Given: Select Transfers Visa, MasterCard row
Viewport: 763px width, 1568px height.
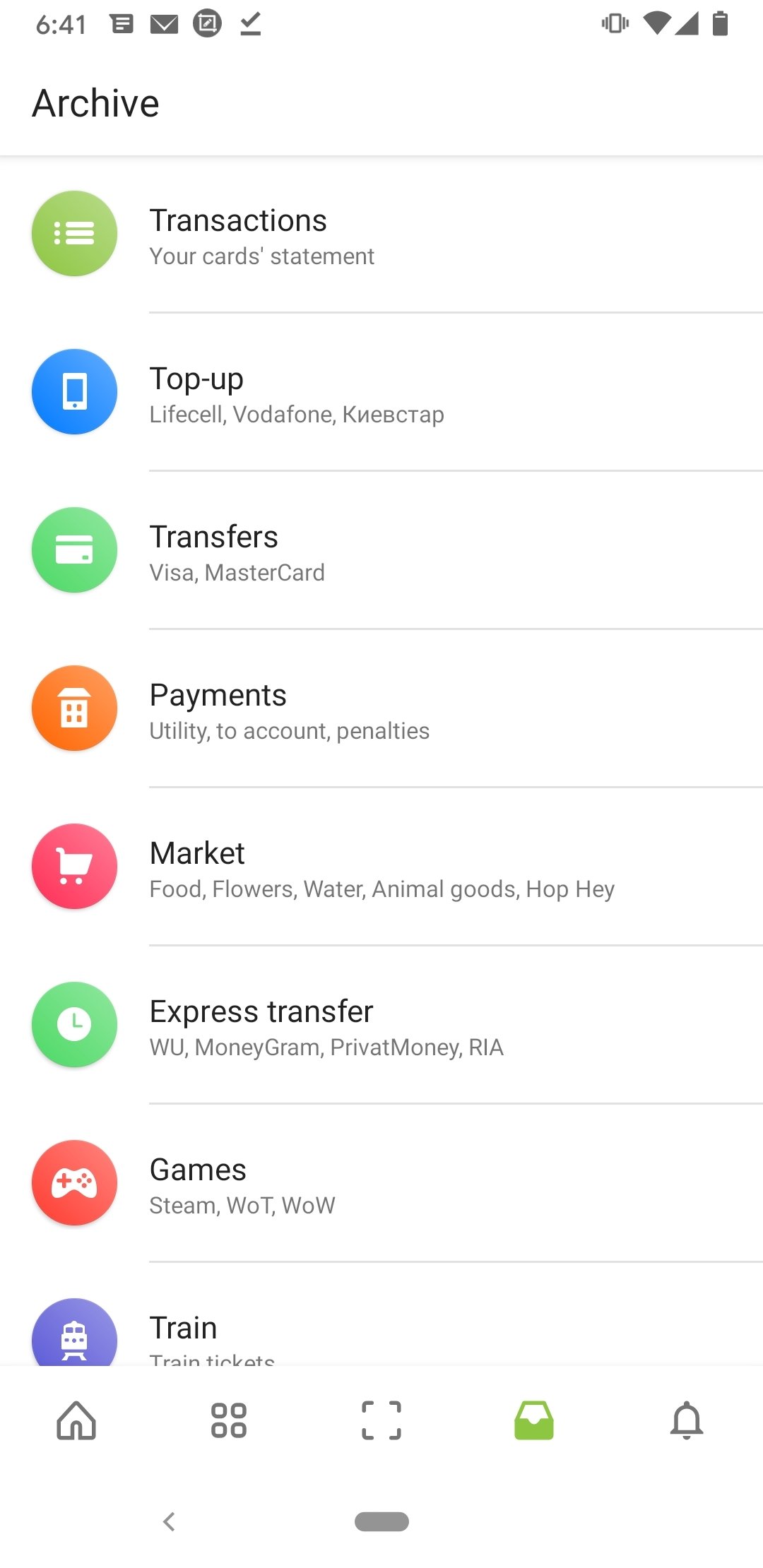Looking at the screenshot, I should point(381,551).
